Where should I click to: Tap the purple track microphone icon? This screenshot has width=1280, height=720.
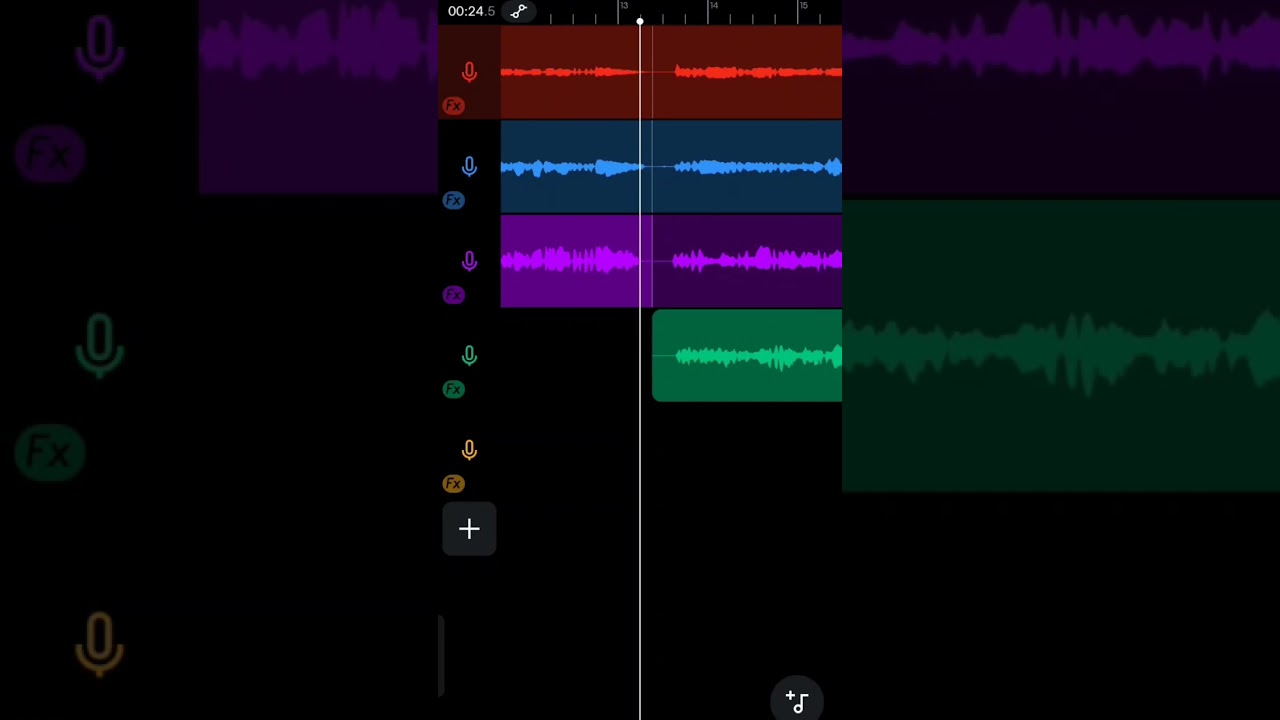tap(469, 261)
